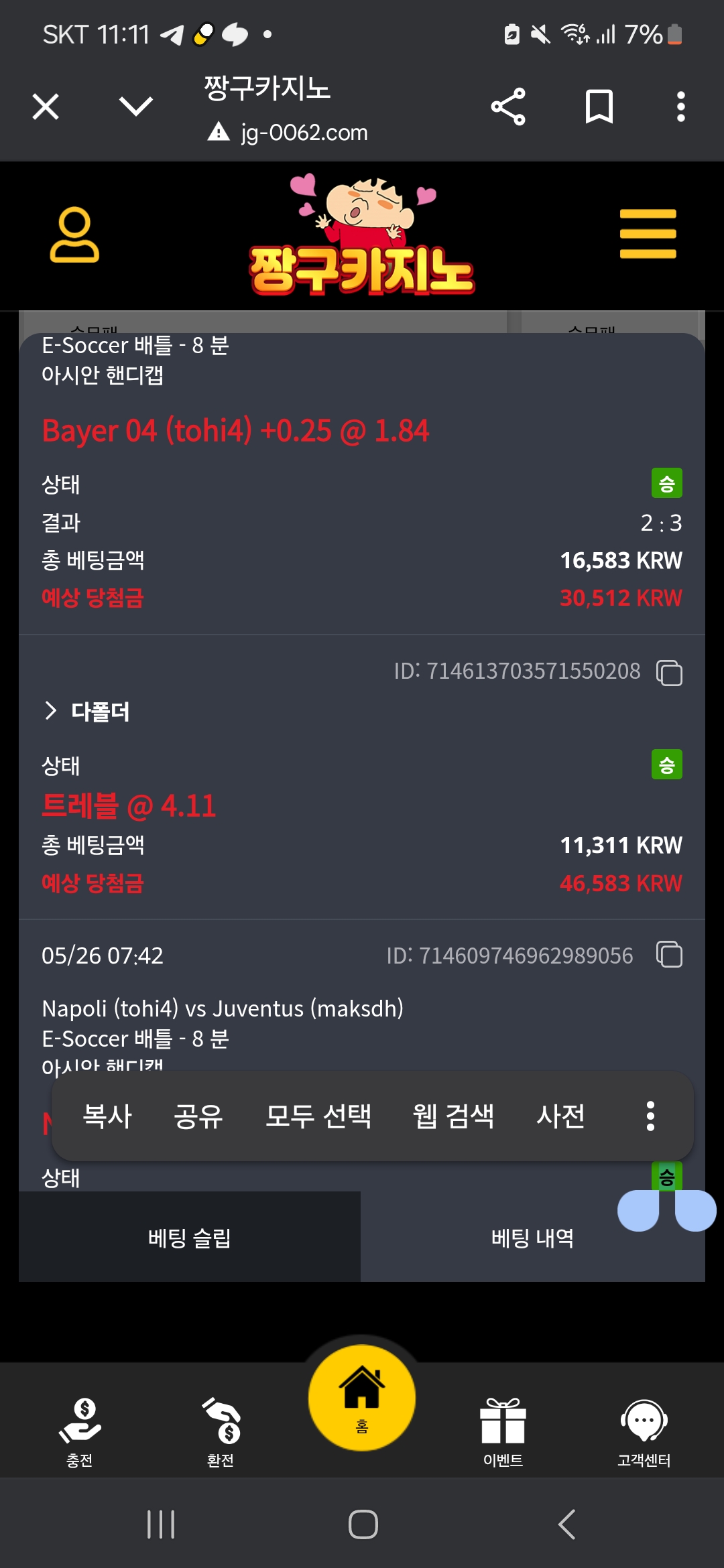724x1568 pixels.
Task: Open the user profile icon
Action: click(74, 235)
